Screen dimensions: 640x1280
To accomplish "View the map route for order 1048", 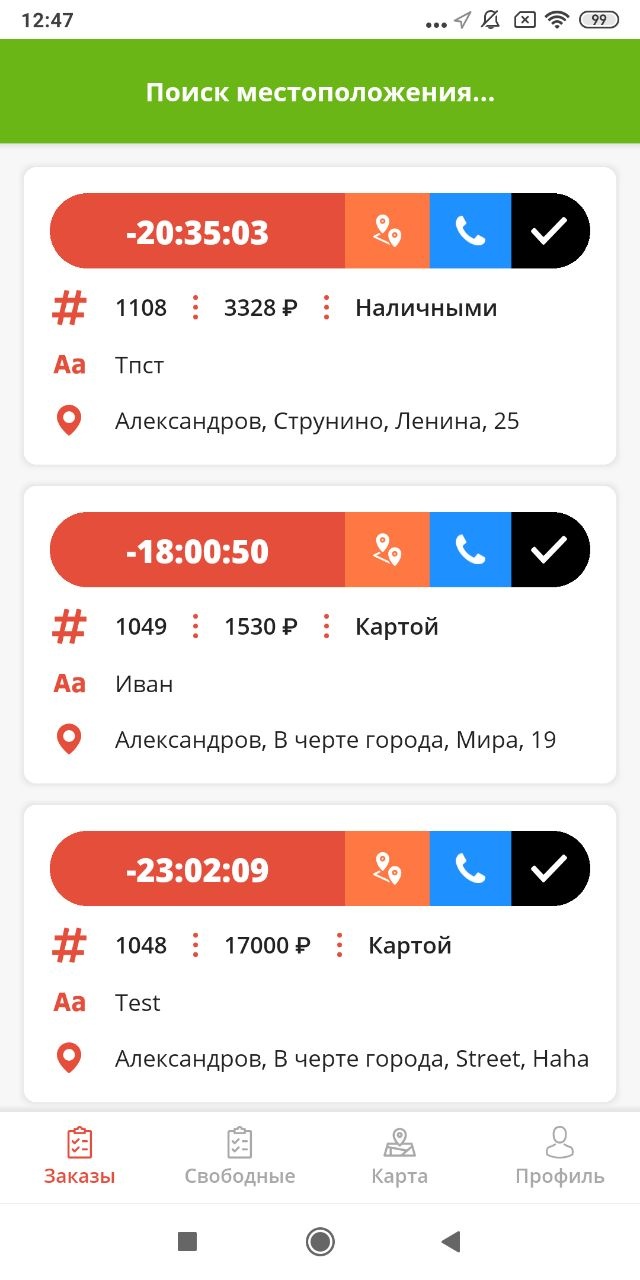I will tap(387, 869).
